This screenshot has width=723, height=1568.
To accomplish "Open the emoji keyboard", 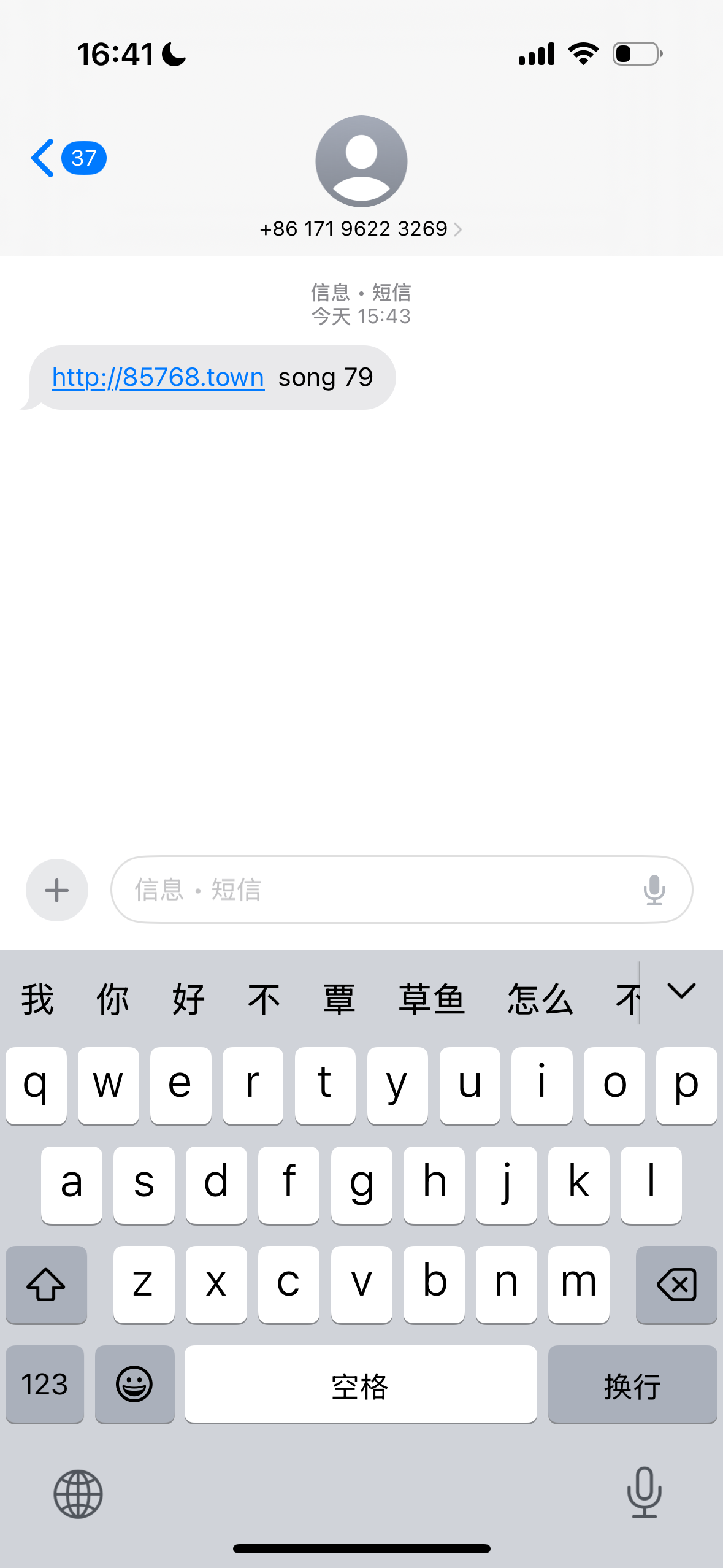I will pyautogui.click(x=134, y=1385).
